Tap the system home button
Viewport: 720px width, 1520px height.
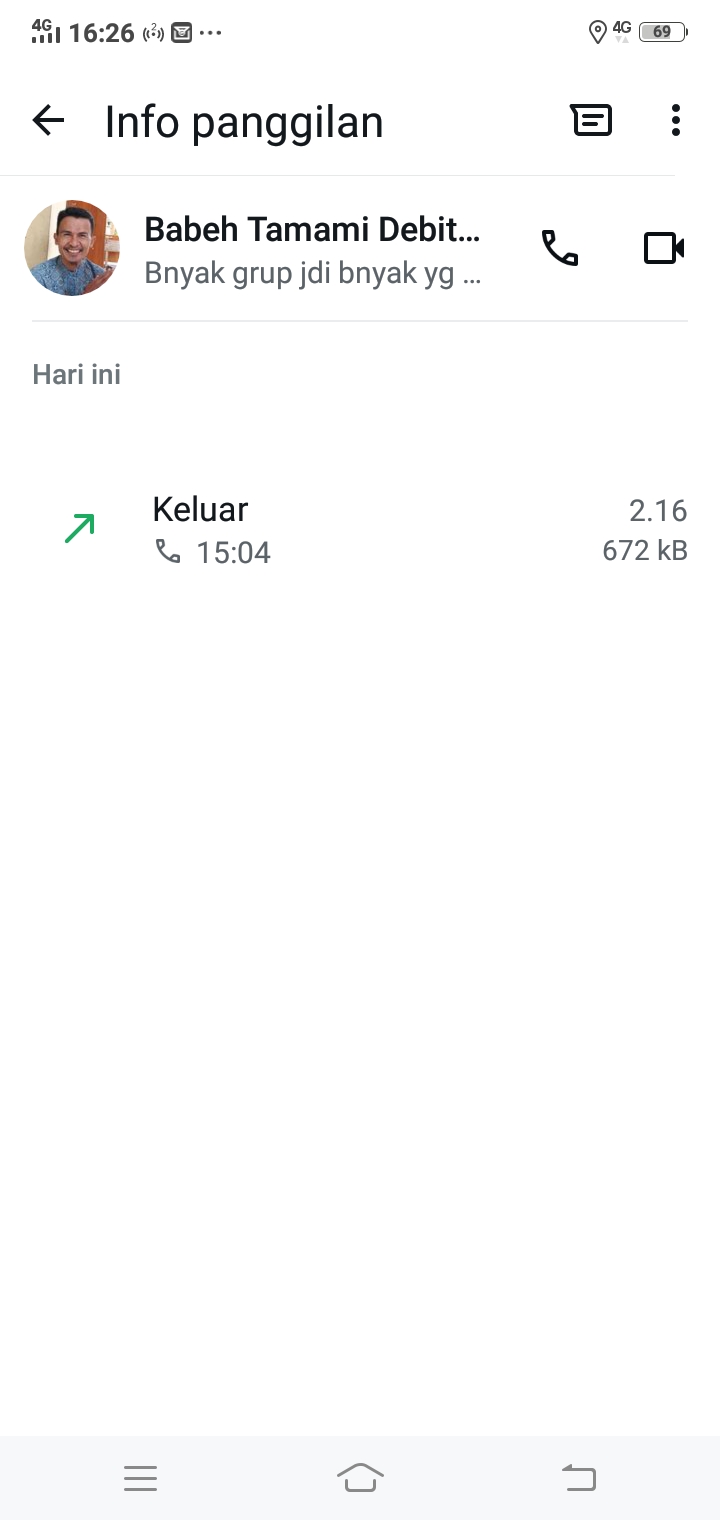[360, 1477]
